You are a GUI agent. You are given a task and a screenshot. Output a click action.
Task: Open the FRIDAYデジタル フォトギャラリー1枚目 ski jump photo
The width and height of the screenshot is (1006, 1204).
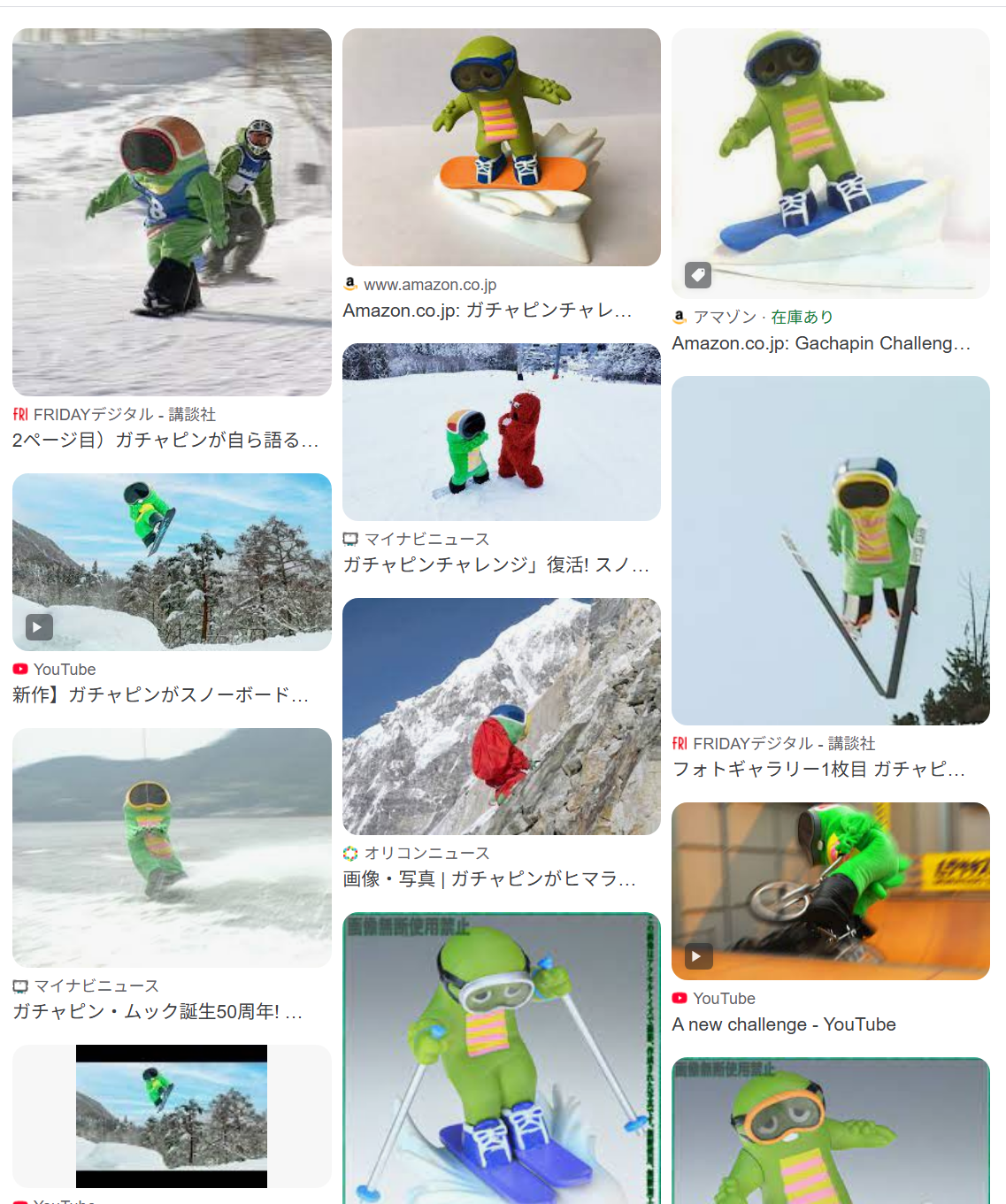831,550
